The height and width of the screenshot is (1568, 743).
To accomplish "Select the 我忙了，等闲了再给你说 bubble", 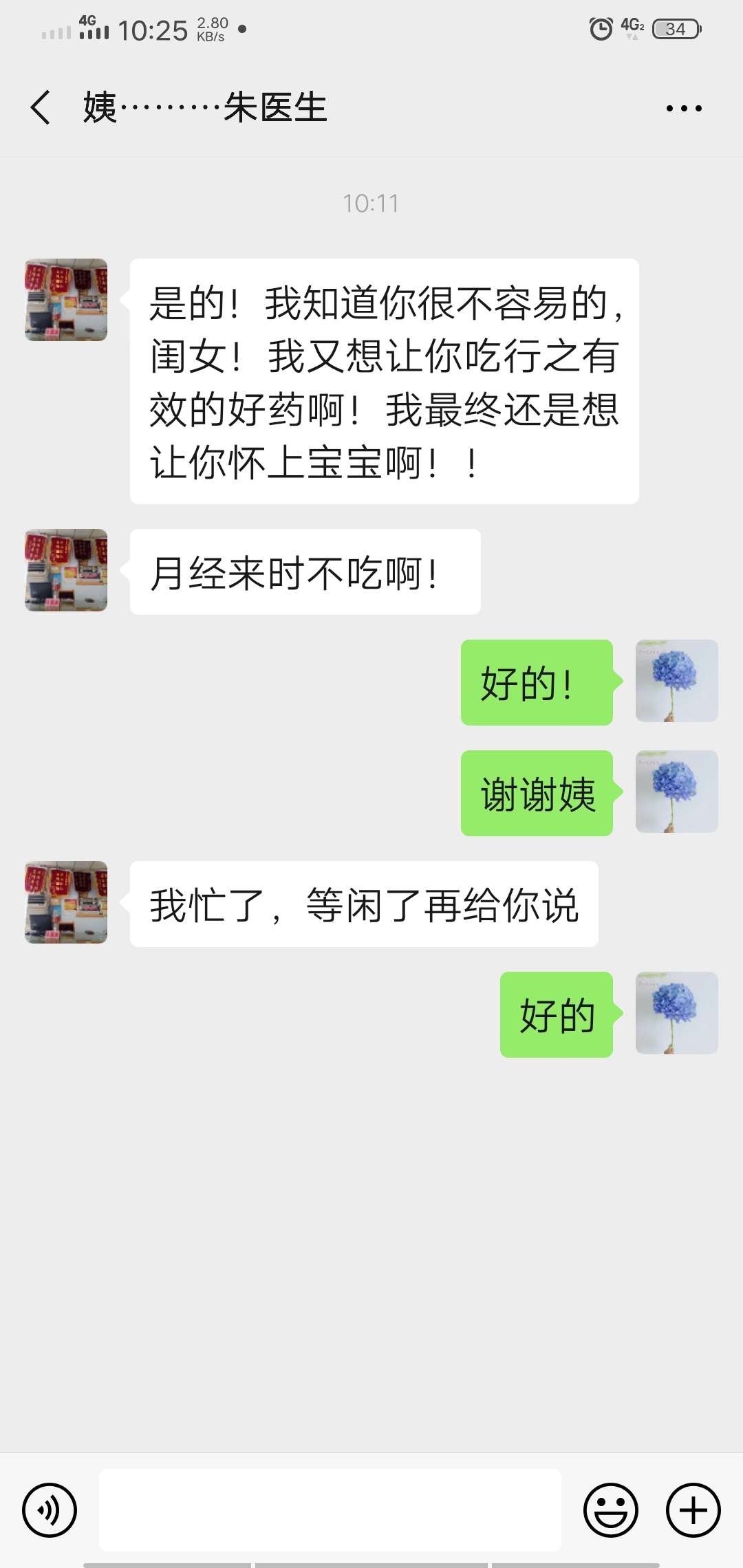I will 365,905.
